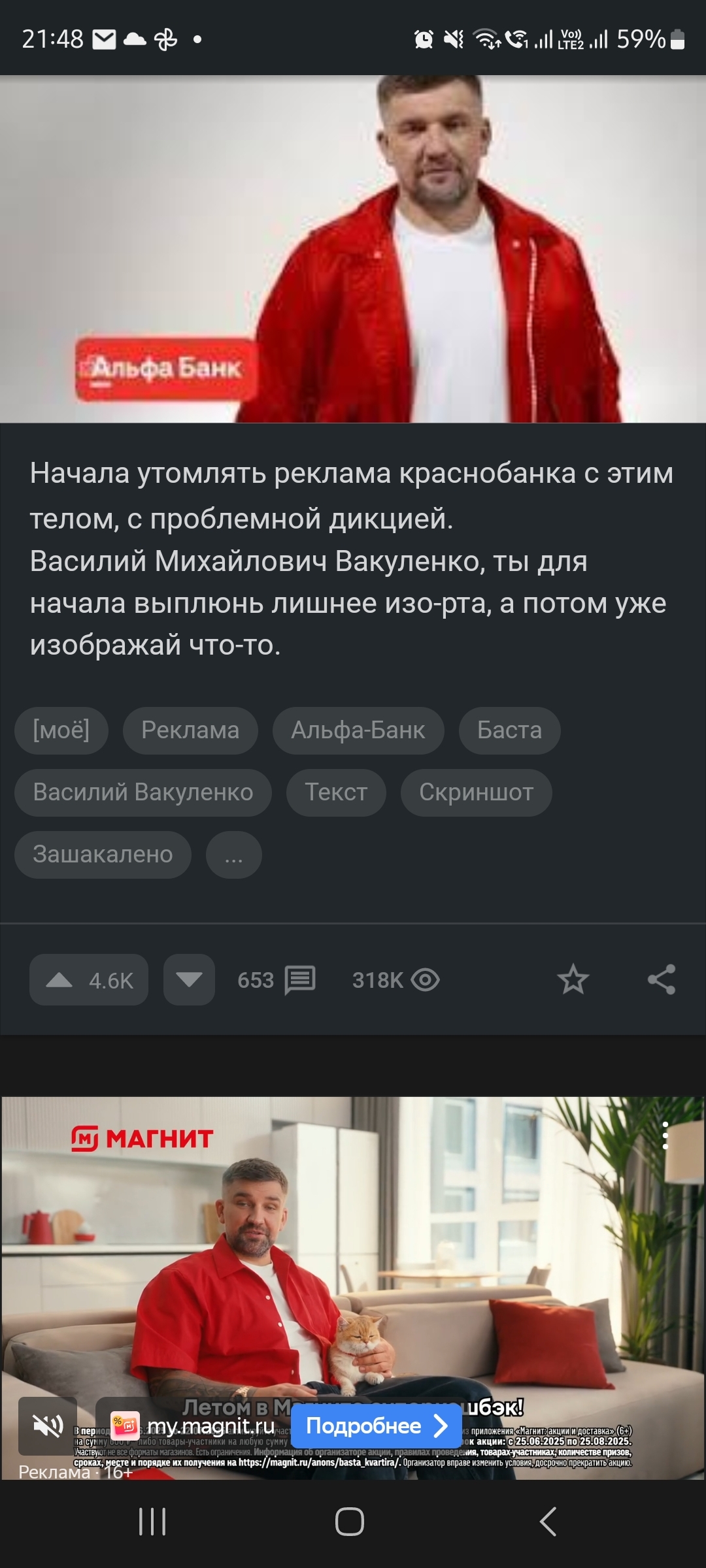Open the ad's three-dot options menu

(x=665, y=1136)
